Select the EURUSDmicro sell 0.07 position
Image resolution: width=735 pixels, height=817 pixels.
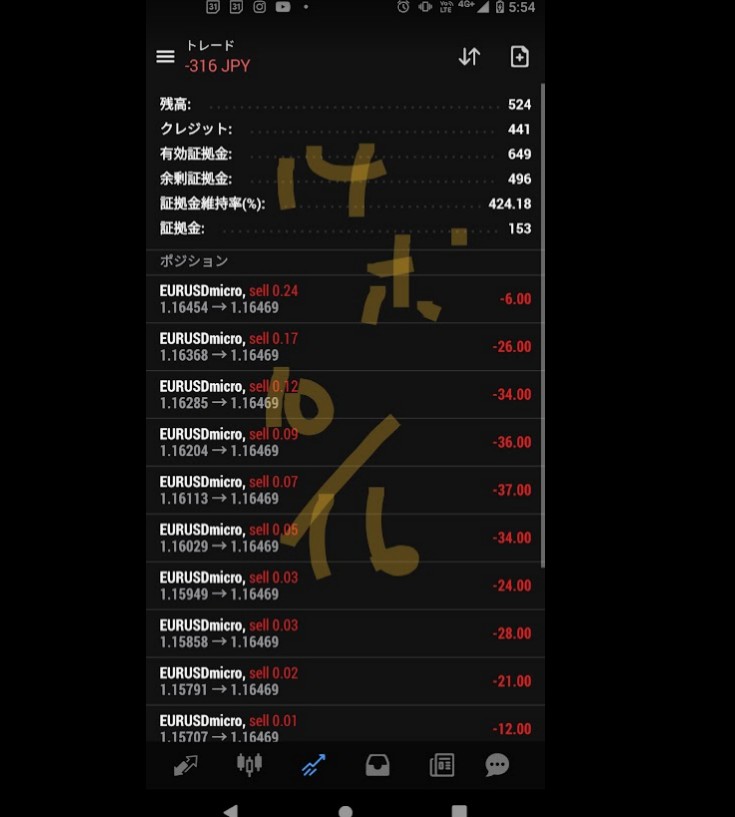[x=345, y=490]
